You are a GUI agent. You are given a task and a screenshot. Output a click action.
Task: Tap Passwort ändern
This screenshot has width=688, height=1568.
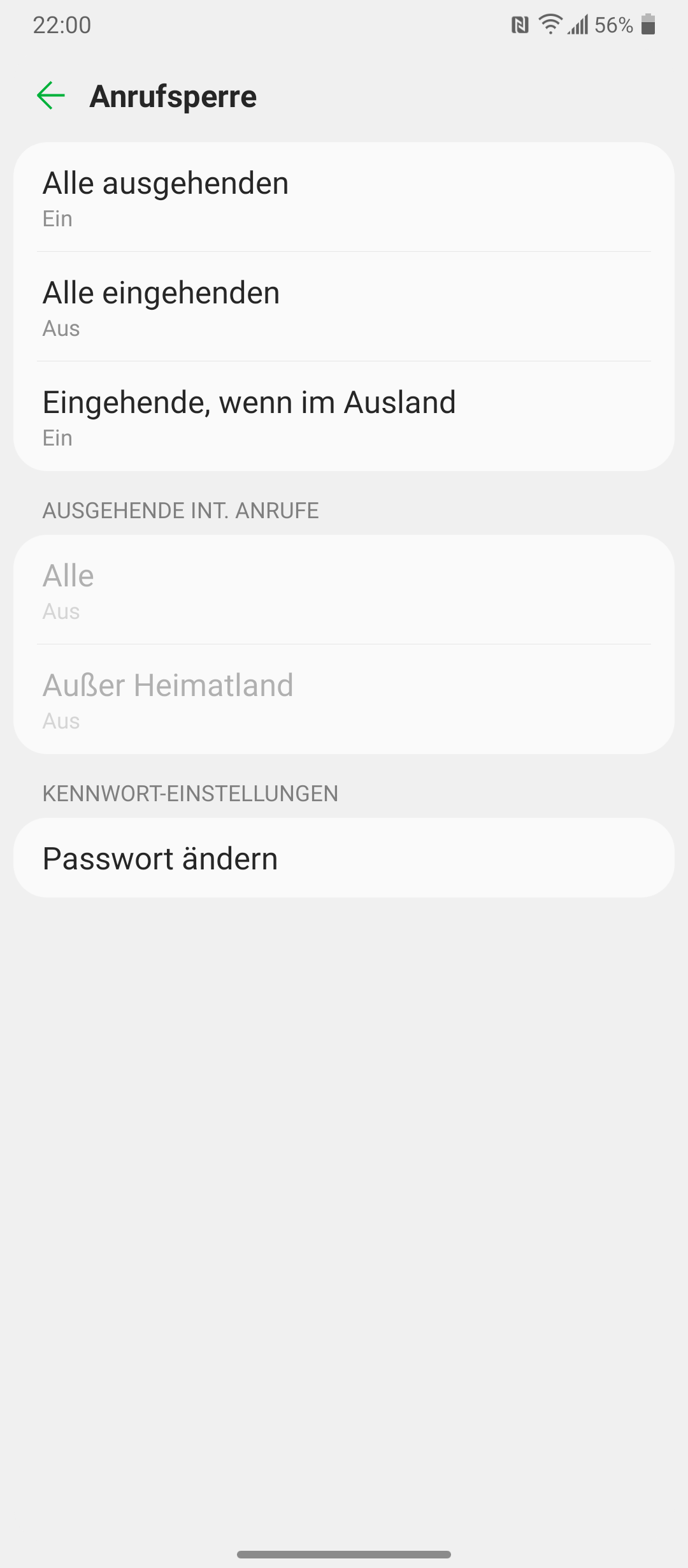[344, 858]
